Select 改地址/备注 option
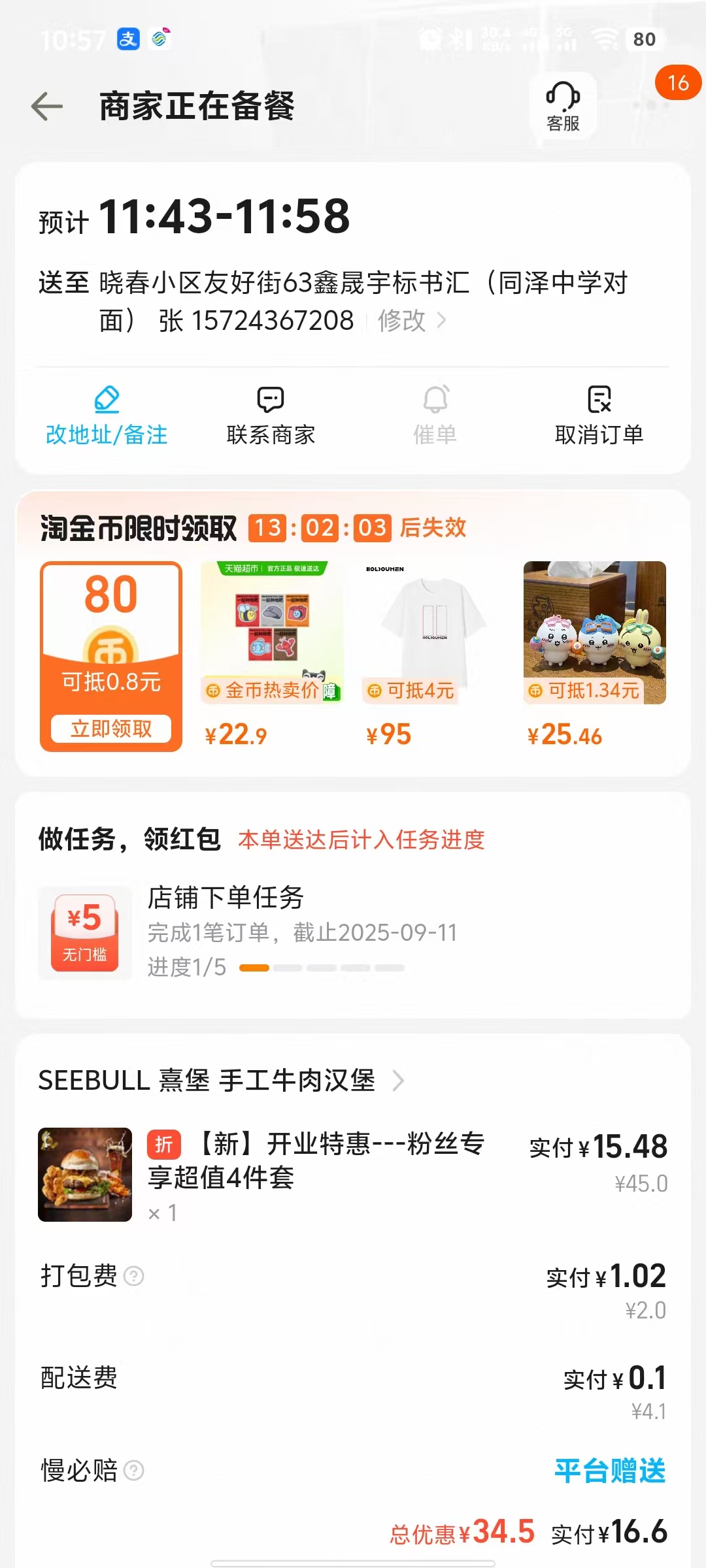Image resolution: width=706 pixels, height=1568 pixels. click(107, 416)
